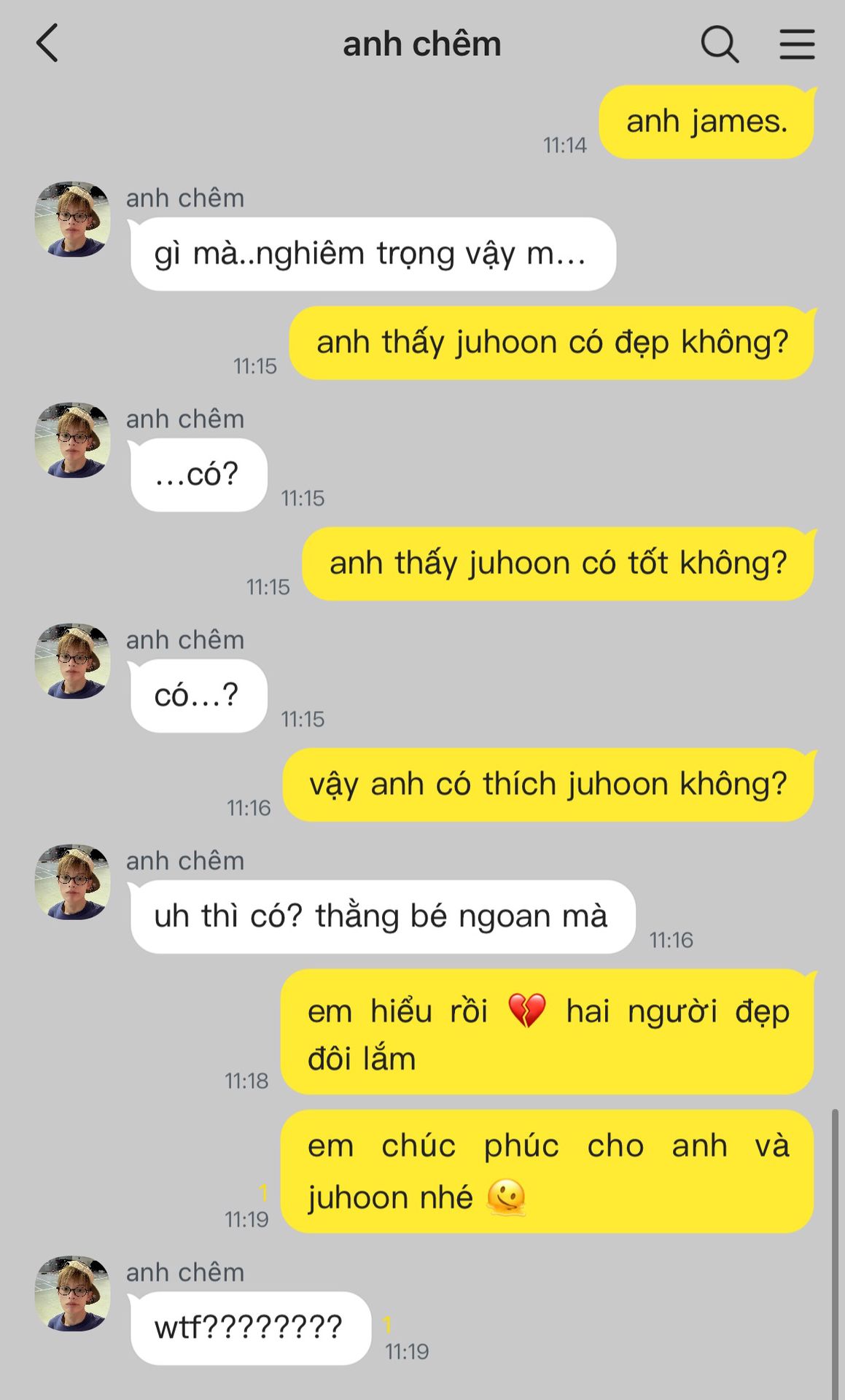
Task: Open the chat menu drawer
Action: [797, 44]
